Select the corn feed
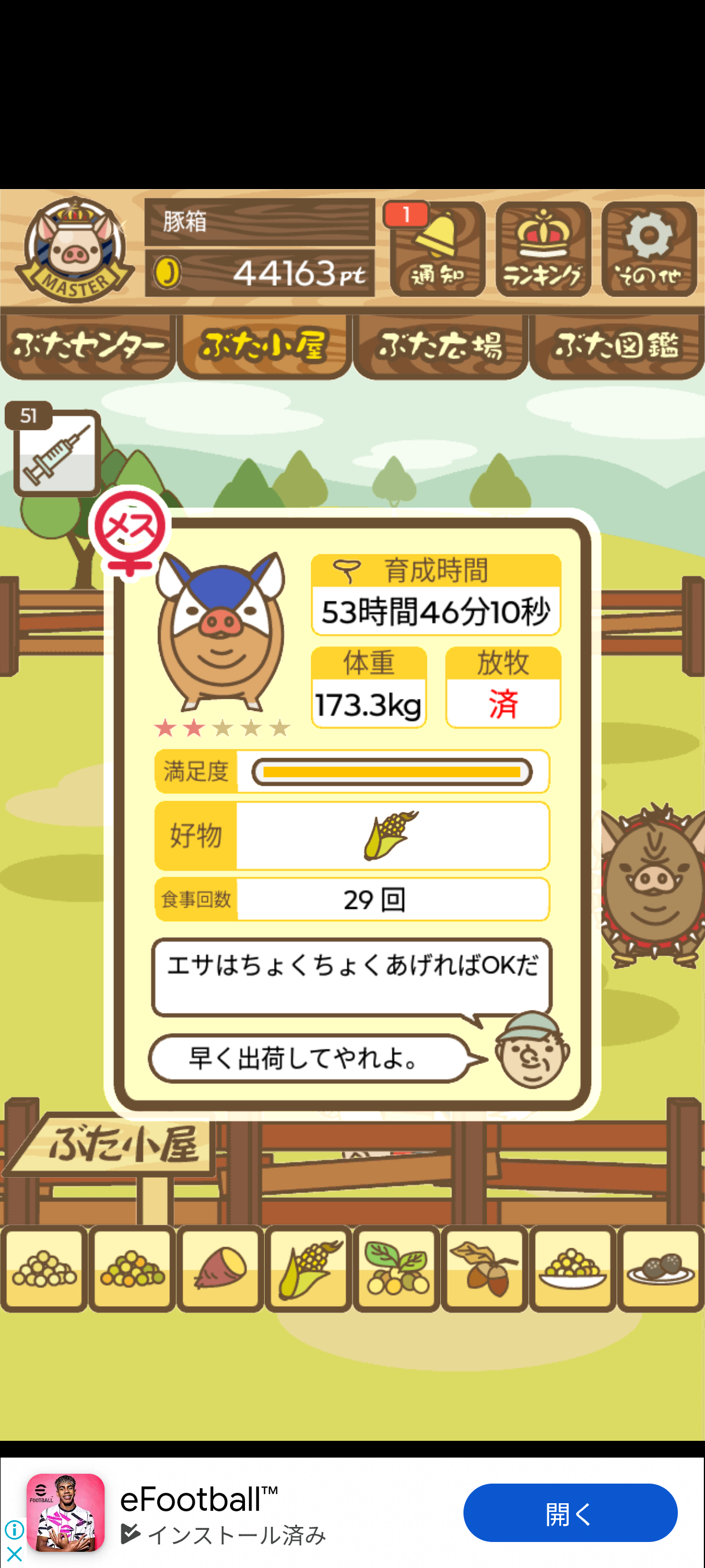 click(x=309, y=1269)
